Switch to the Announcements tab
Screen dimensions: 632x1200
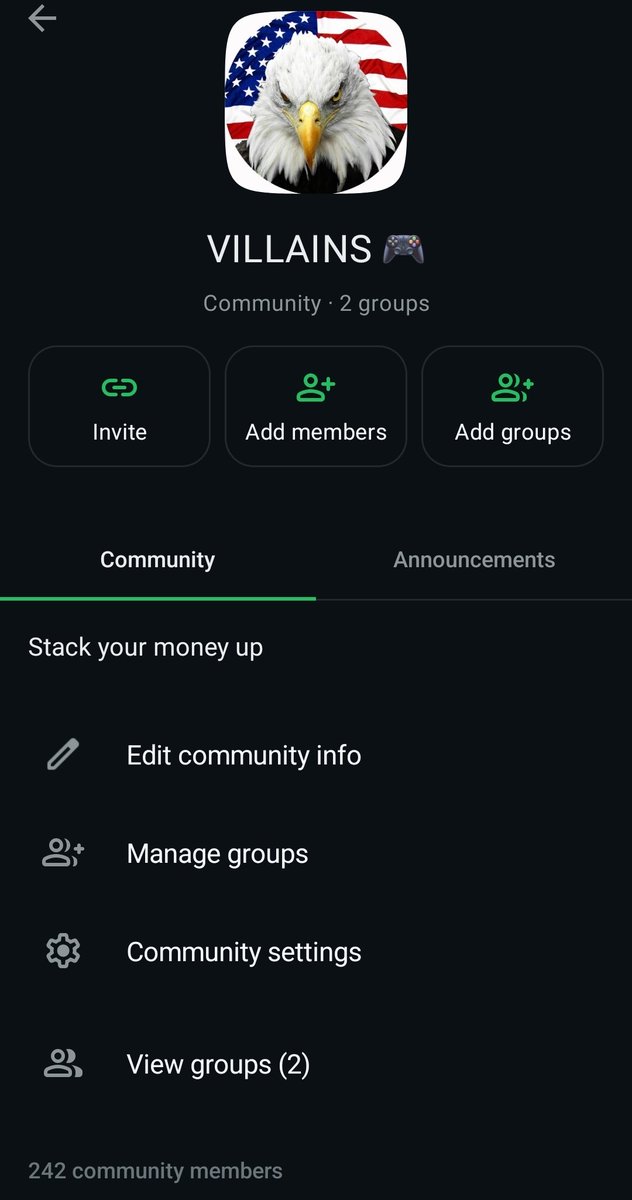click(474, 560)
